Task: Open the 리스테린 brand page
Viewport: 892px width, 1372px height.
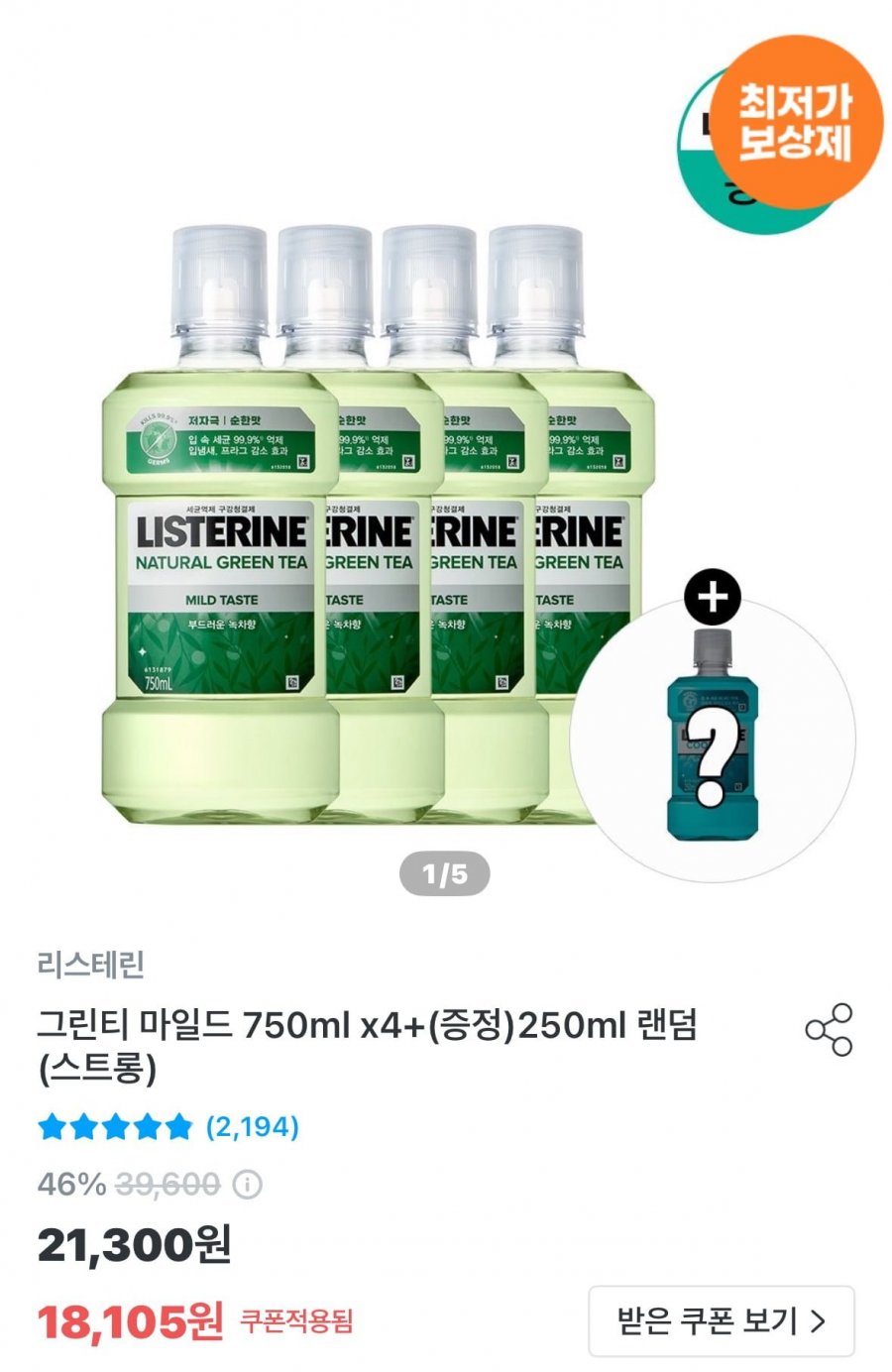Action: (x=91, y=964)
